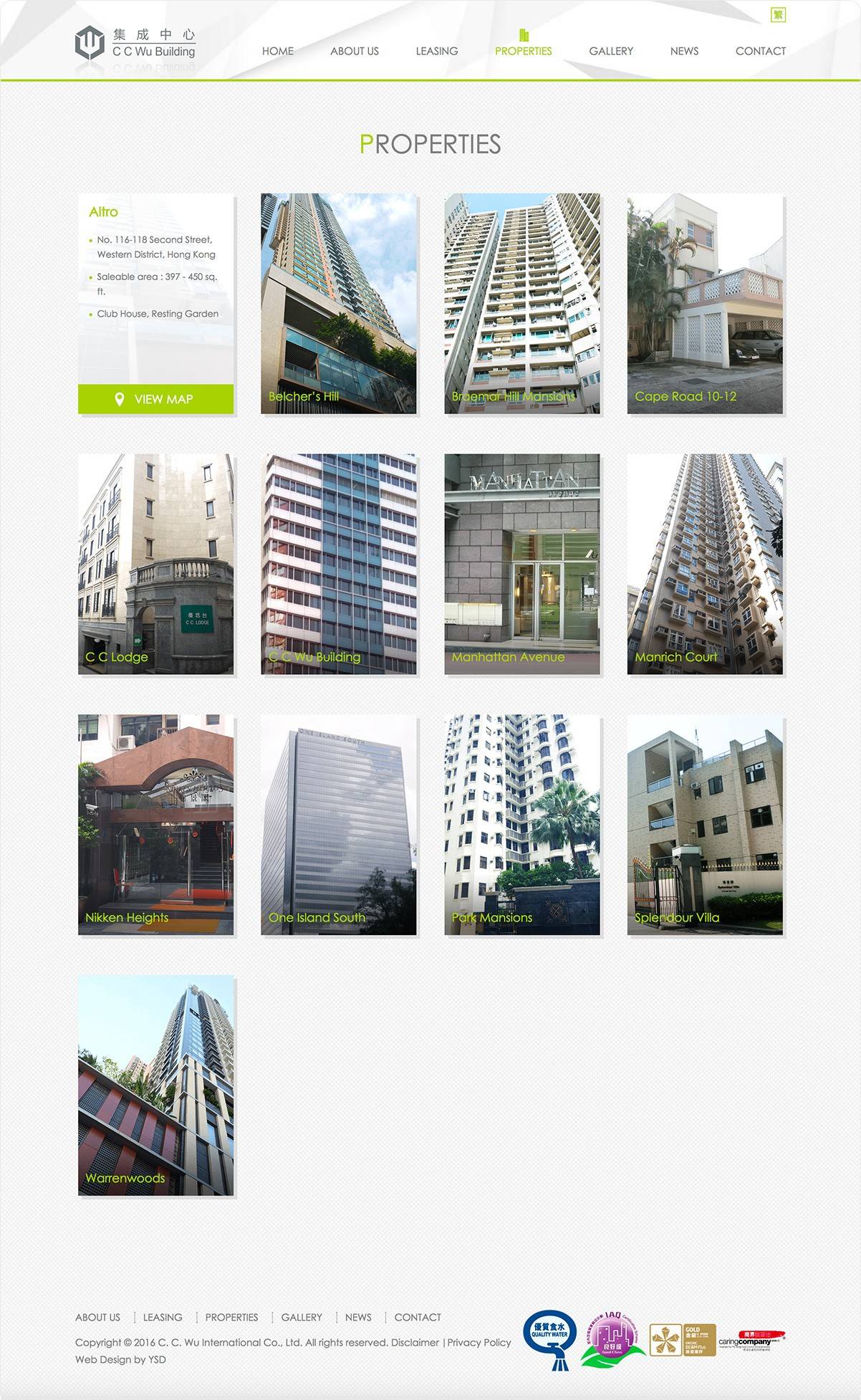
Task: Go to the Home page
Action: (x=277, y=52)
